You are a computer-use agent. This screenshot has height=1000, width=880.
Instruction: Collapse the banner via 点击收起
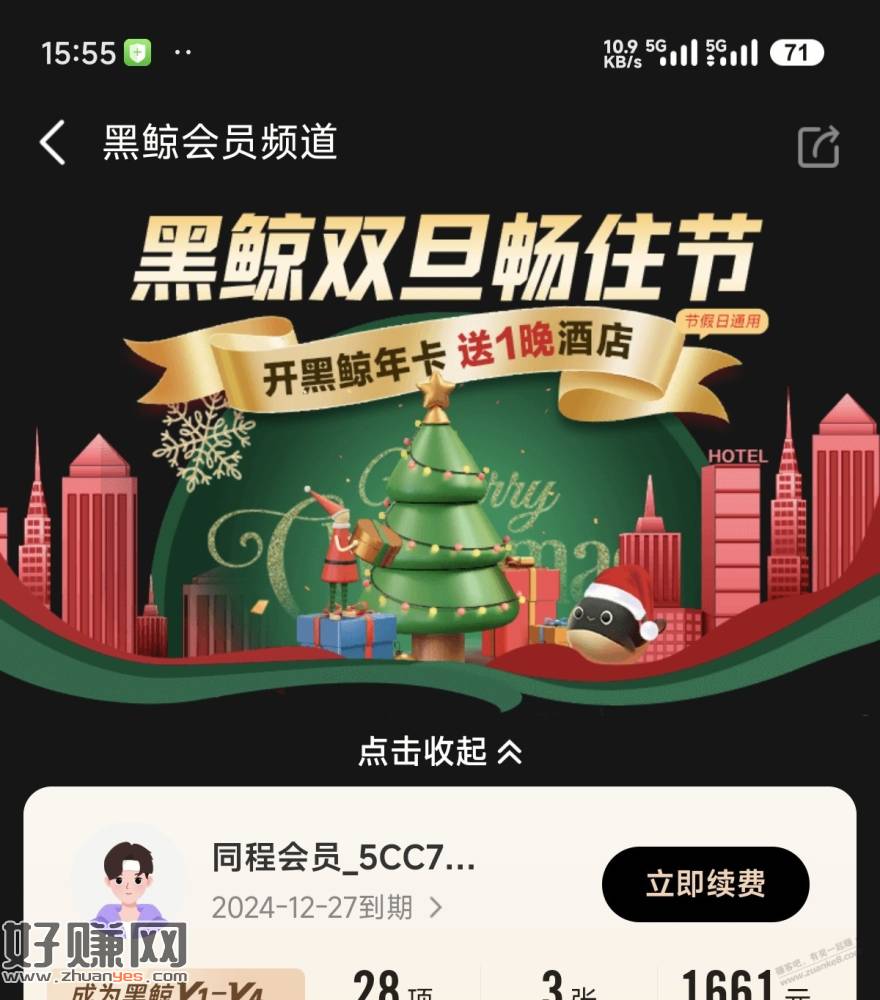(x=440, y=751)
